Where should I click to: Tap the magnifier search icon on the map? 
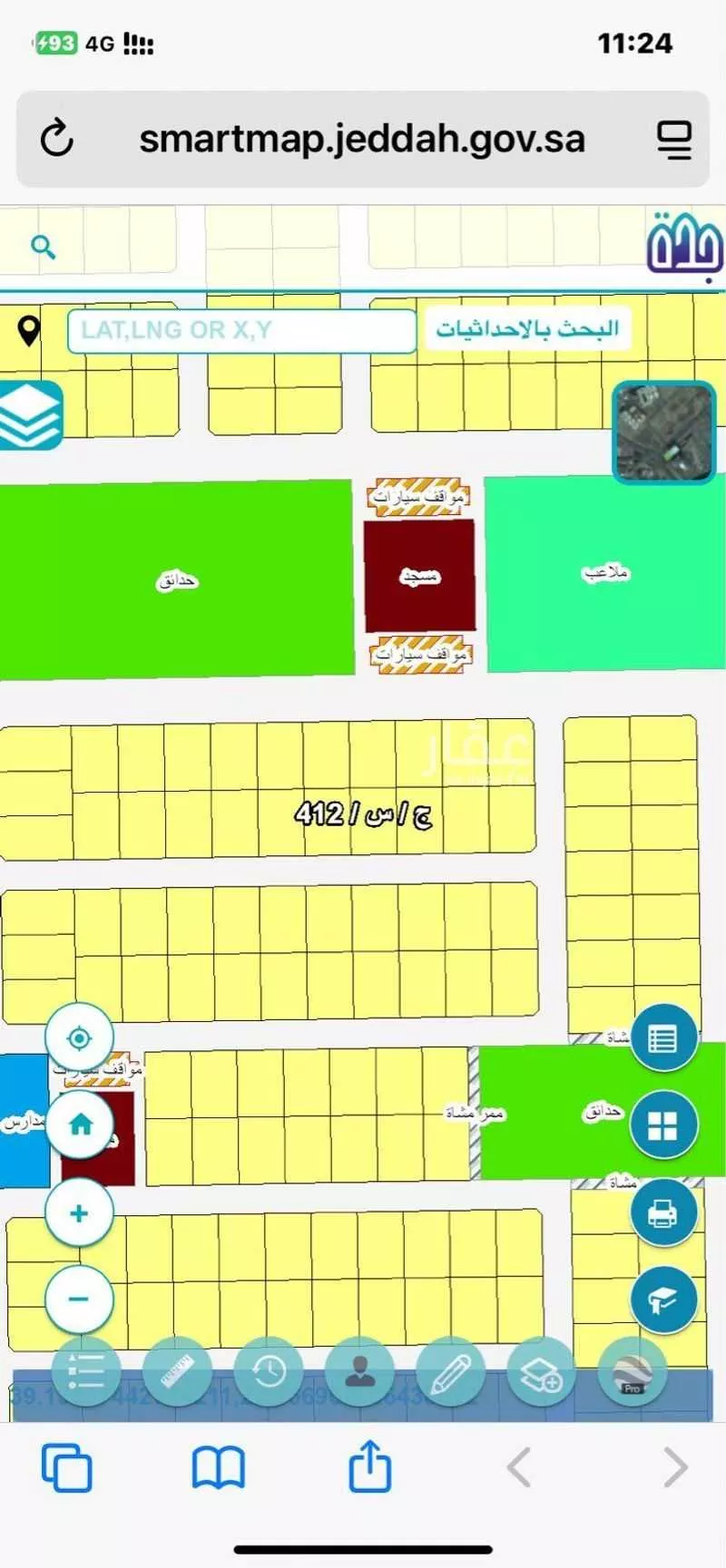(43, 246)
